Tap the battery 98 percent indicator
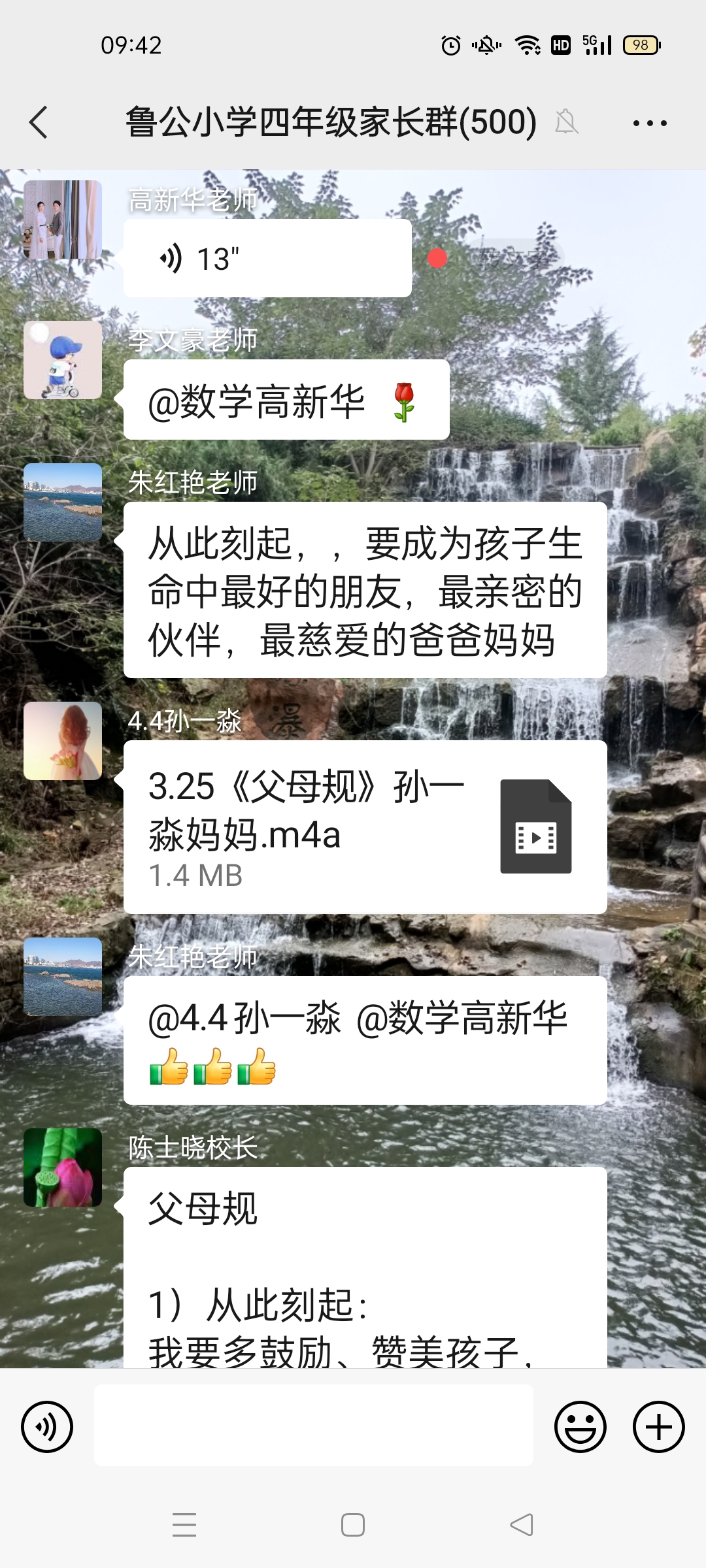The width and height of the screenshot is (706, 1568). coord(640,45)
